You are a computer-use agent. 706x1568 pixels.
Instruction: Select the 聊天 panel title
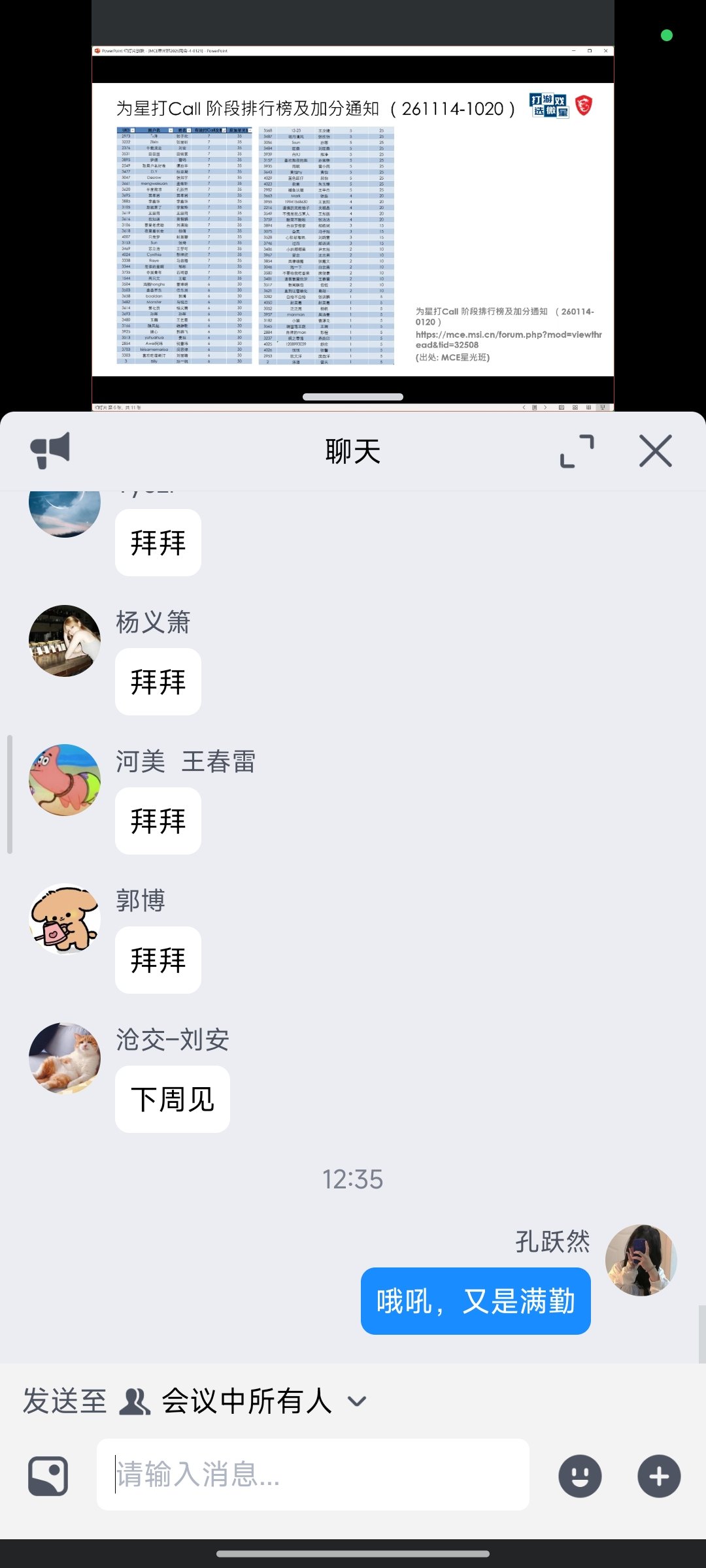tap(353, 450)
